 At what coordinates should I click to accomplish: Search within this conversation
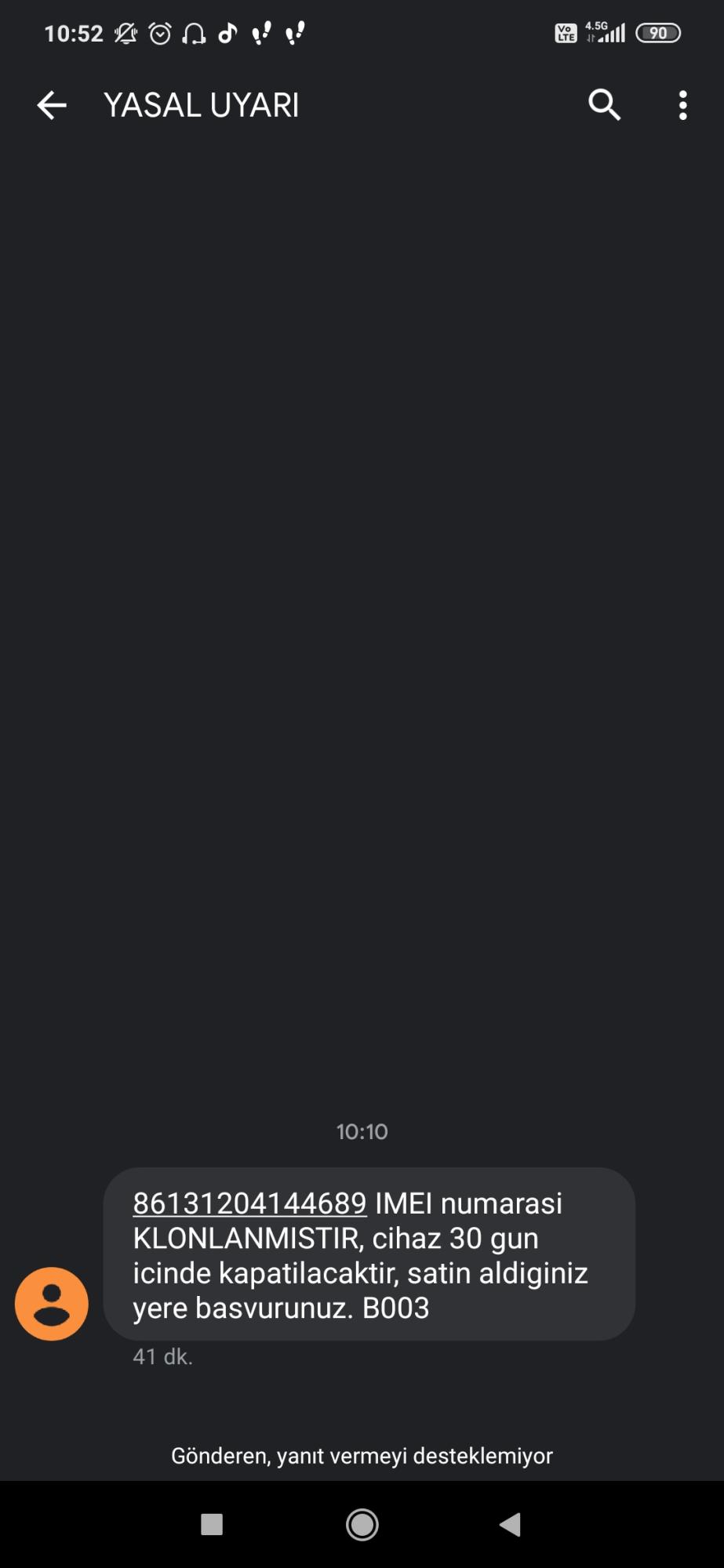click(604, 105)
